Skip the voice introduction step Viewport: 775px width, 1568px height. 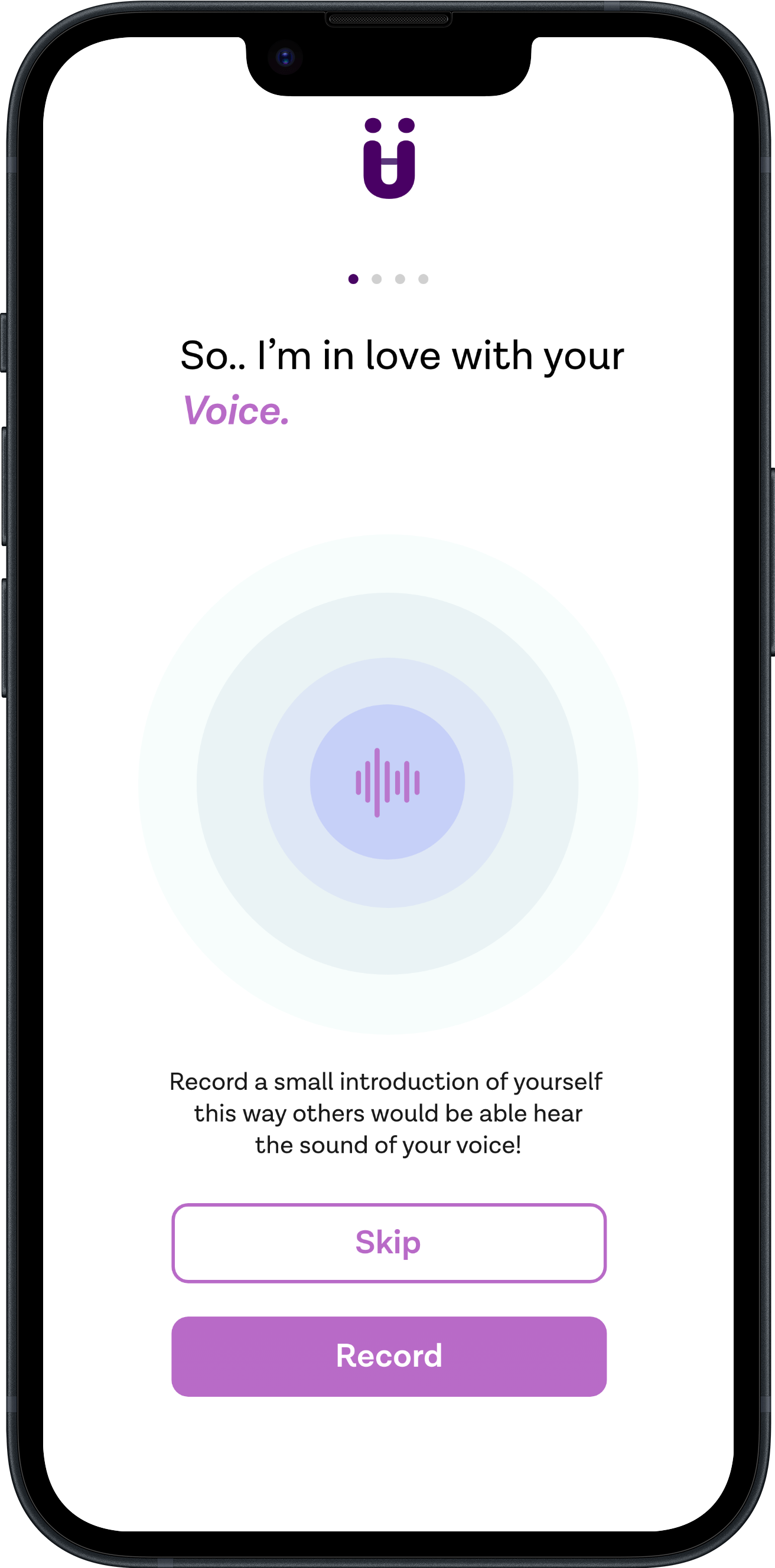389,1242
